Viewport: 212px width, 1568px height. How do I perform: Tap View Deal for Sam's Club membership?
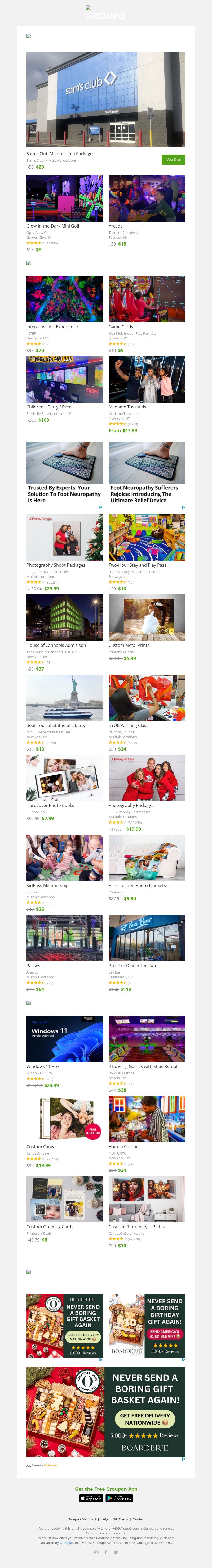173,160
